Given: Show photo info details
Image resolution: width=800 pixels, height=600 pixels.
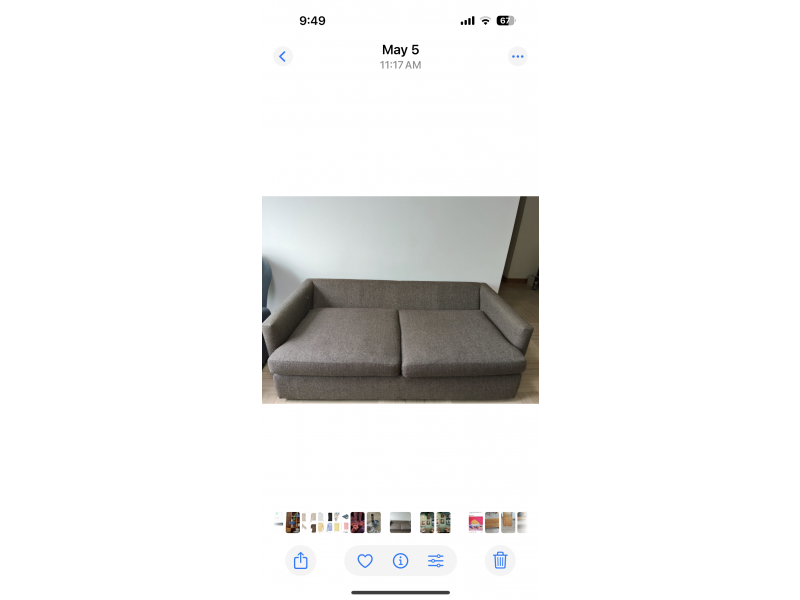Looking at the screenshot, I should (x=400, y=561).
